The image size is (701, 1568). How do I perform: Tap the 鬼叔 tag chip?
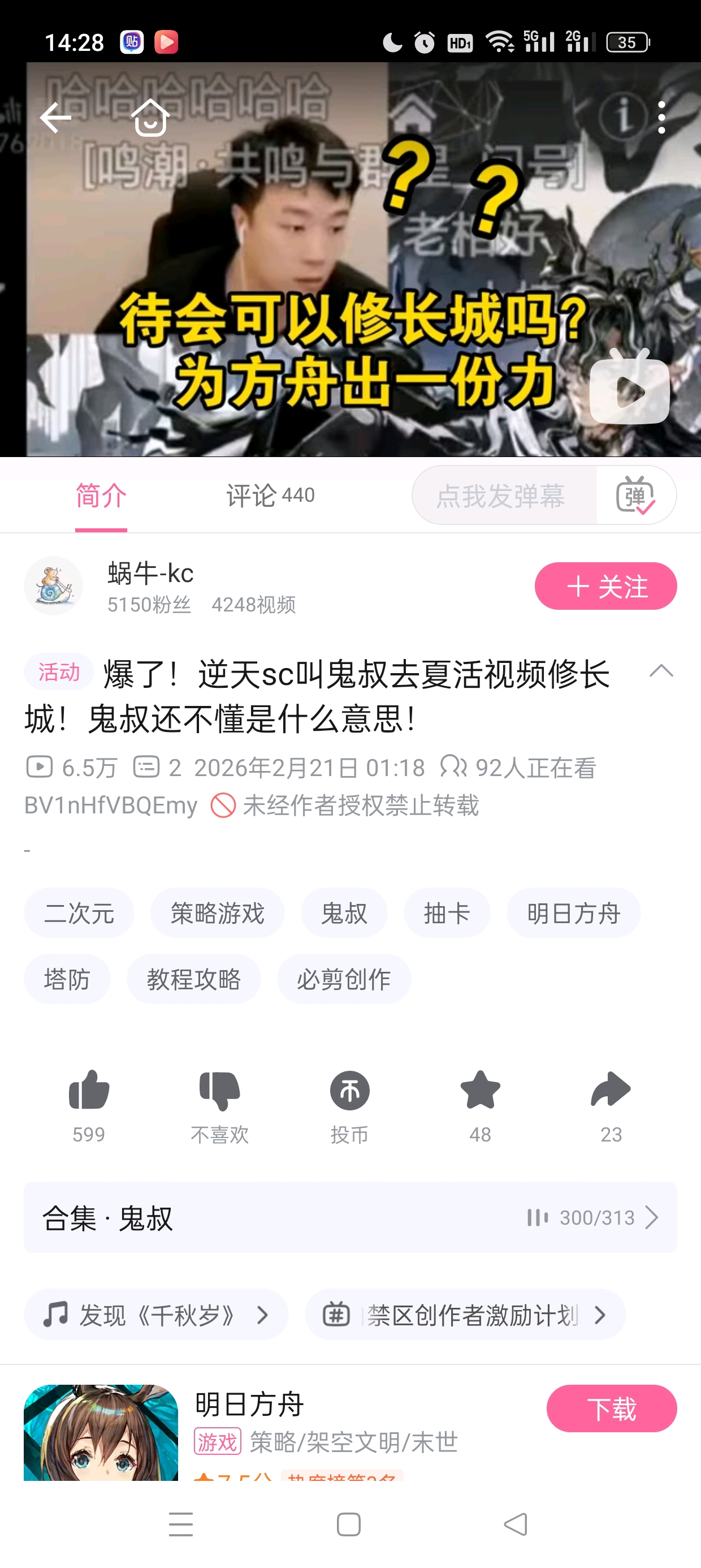coord(344,913)
